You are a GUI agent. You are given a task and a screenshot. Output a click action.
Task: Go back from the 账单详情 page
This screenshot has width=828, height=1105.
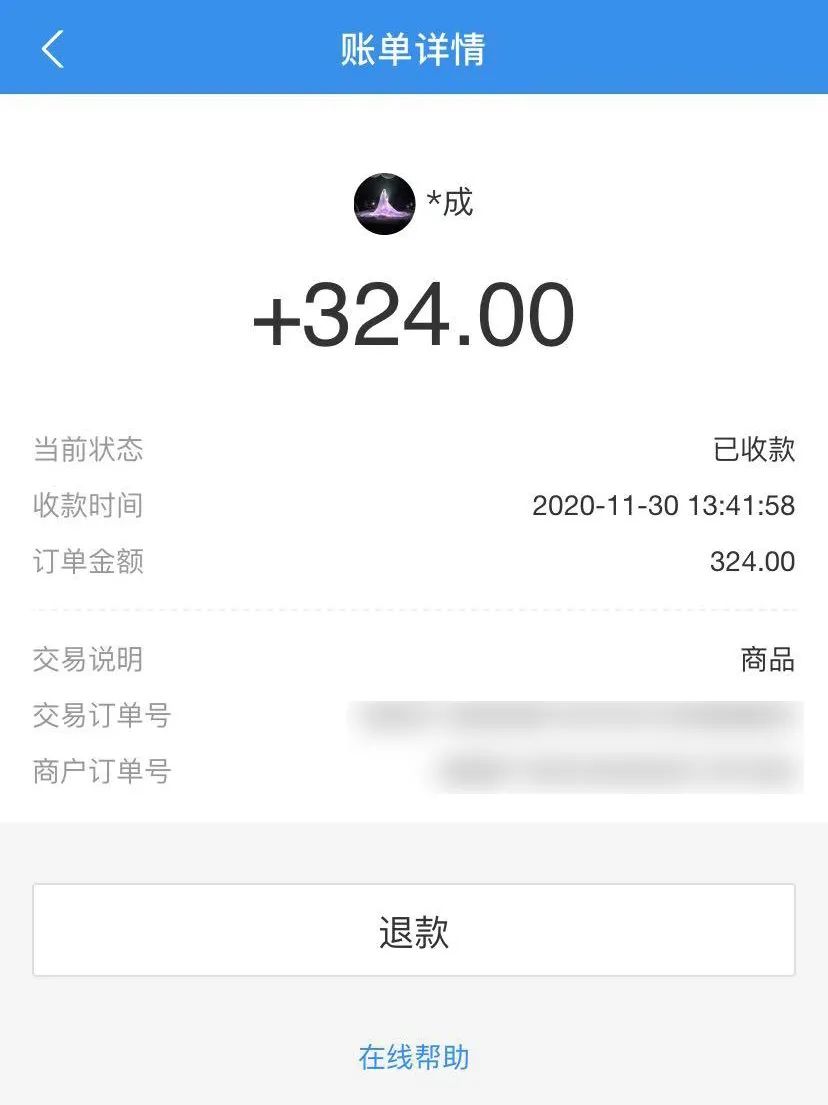tap(53, 48)
